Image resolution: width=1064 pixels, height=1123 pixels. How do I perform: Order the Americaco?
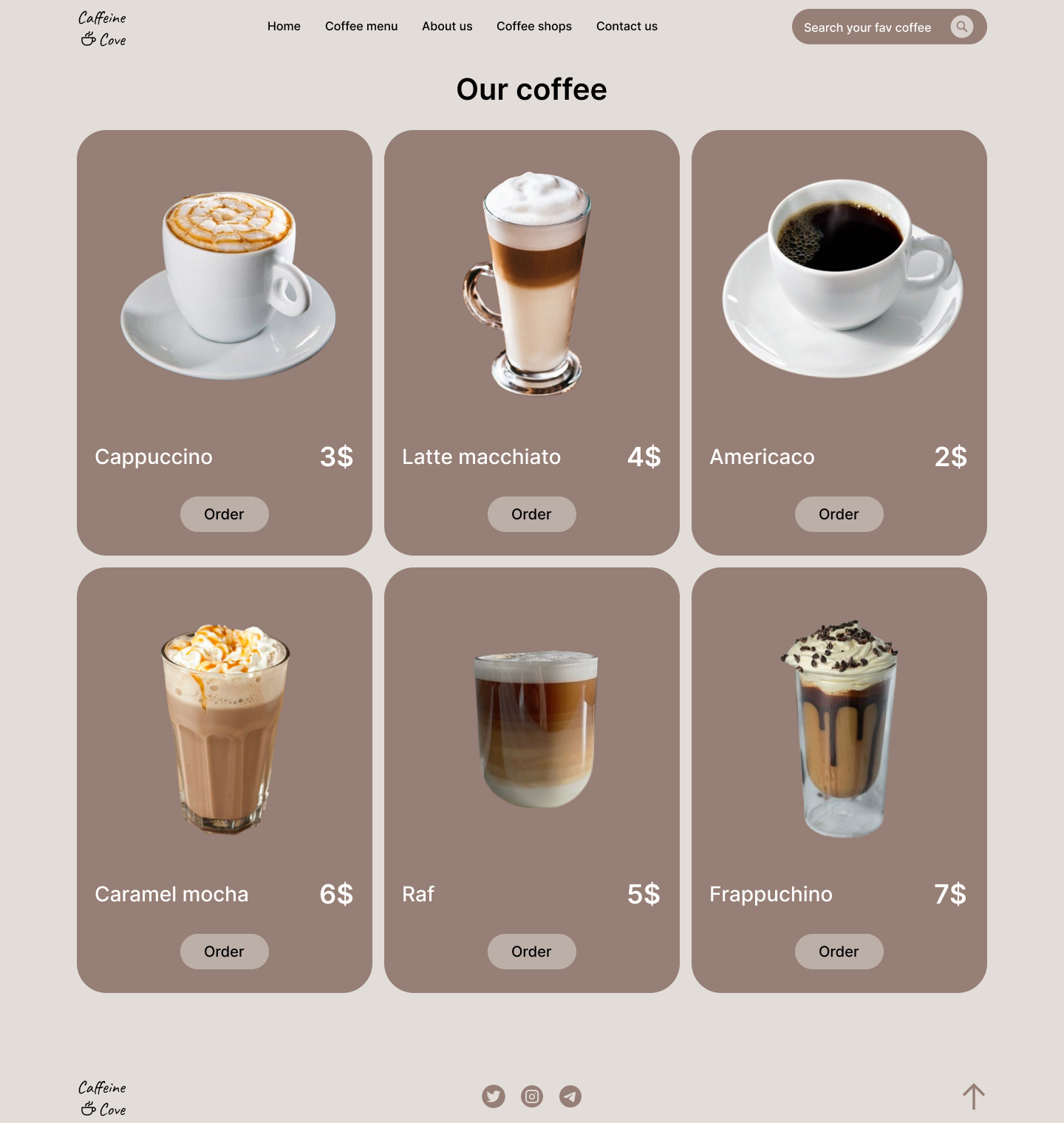[x=839, y=514]
